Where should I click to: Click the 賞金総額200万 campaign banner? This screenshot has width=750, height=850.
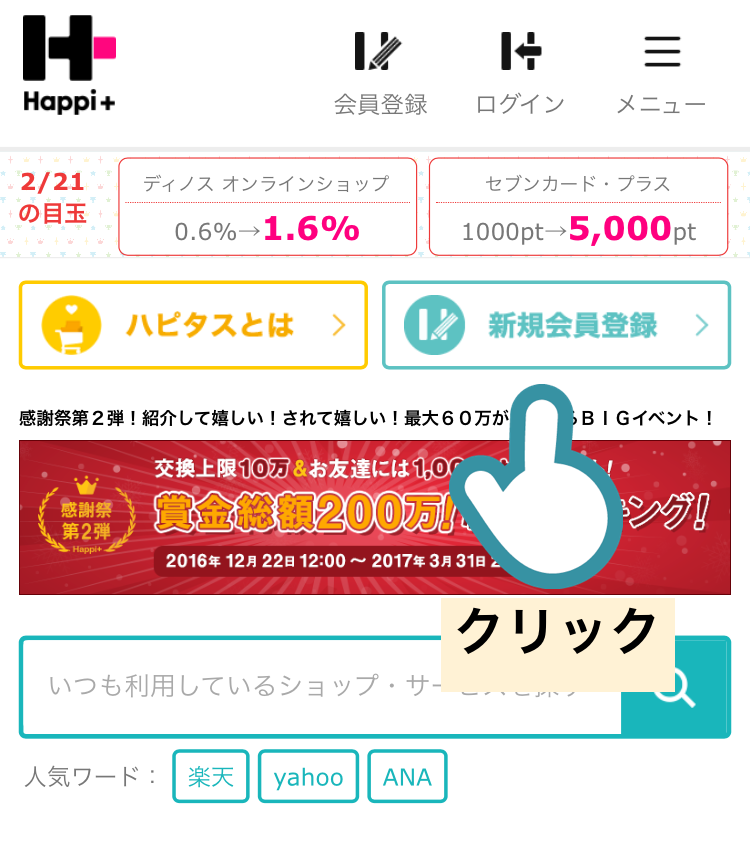(250, 517)
